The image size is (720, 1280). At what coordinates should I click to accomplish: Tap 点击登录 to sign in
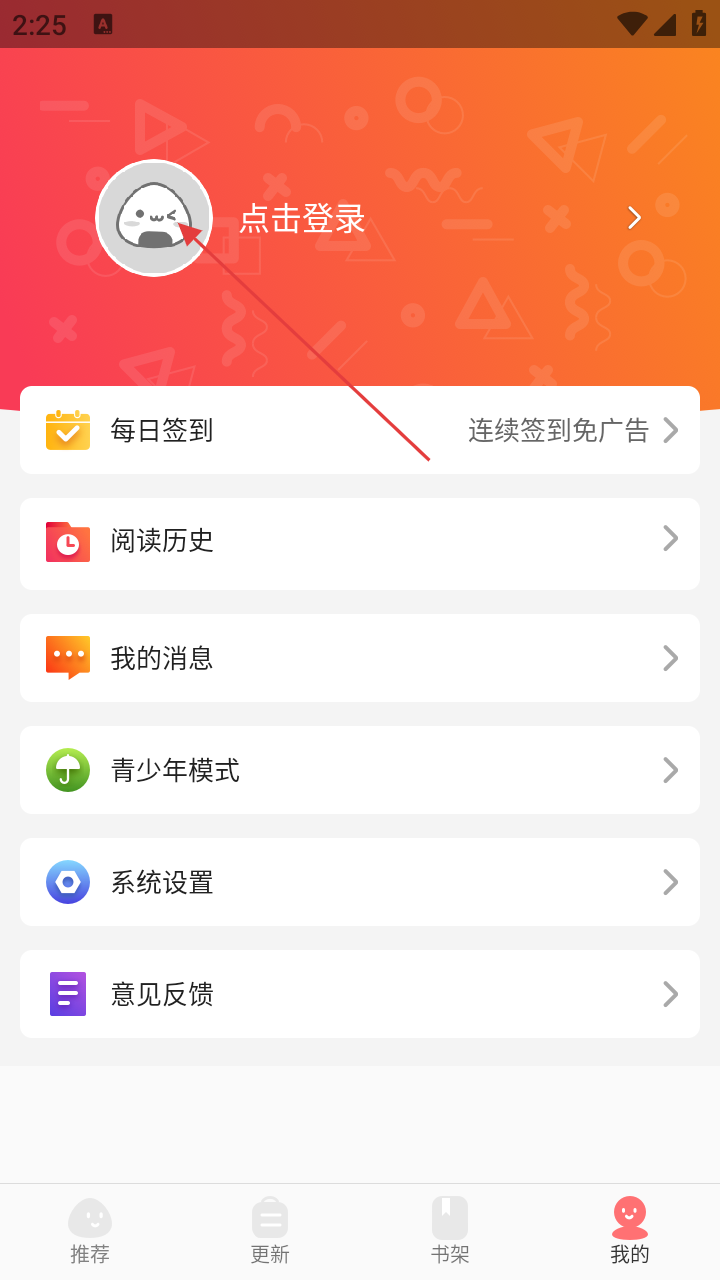click(x=302, y=219)
